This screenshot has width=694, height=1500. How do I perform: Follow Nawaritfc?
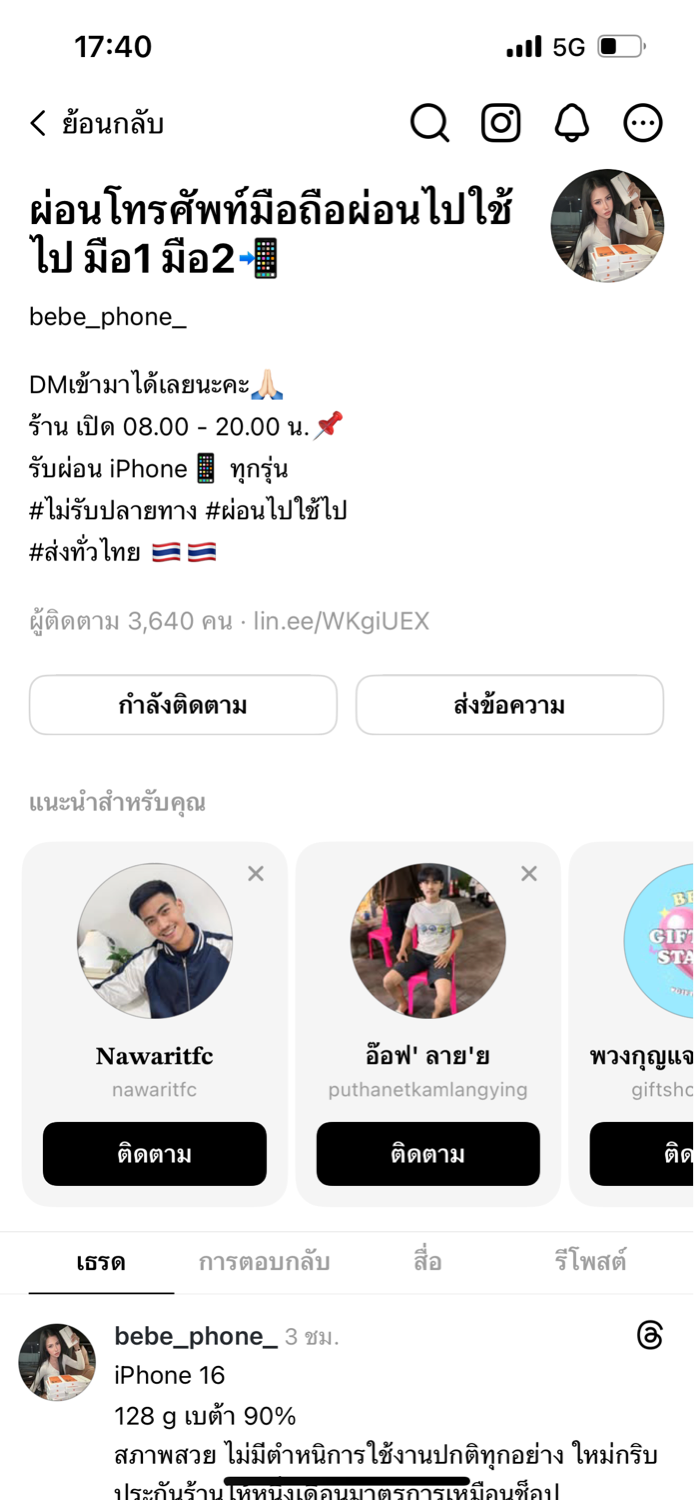point(155,1154)
